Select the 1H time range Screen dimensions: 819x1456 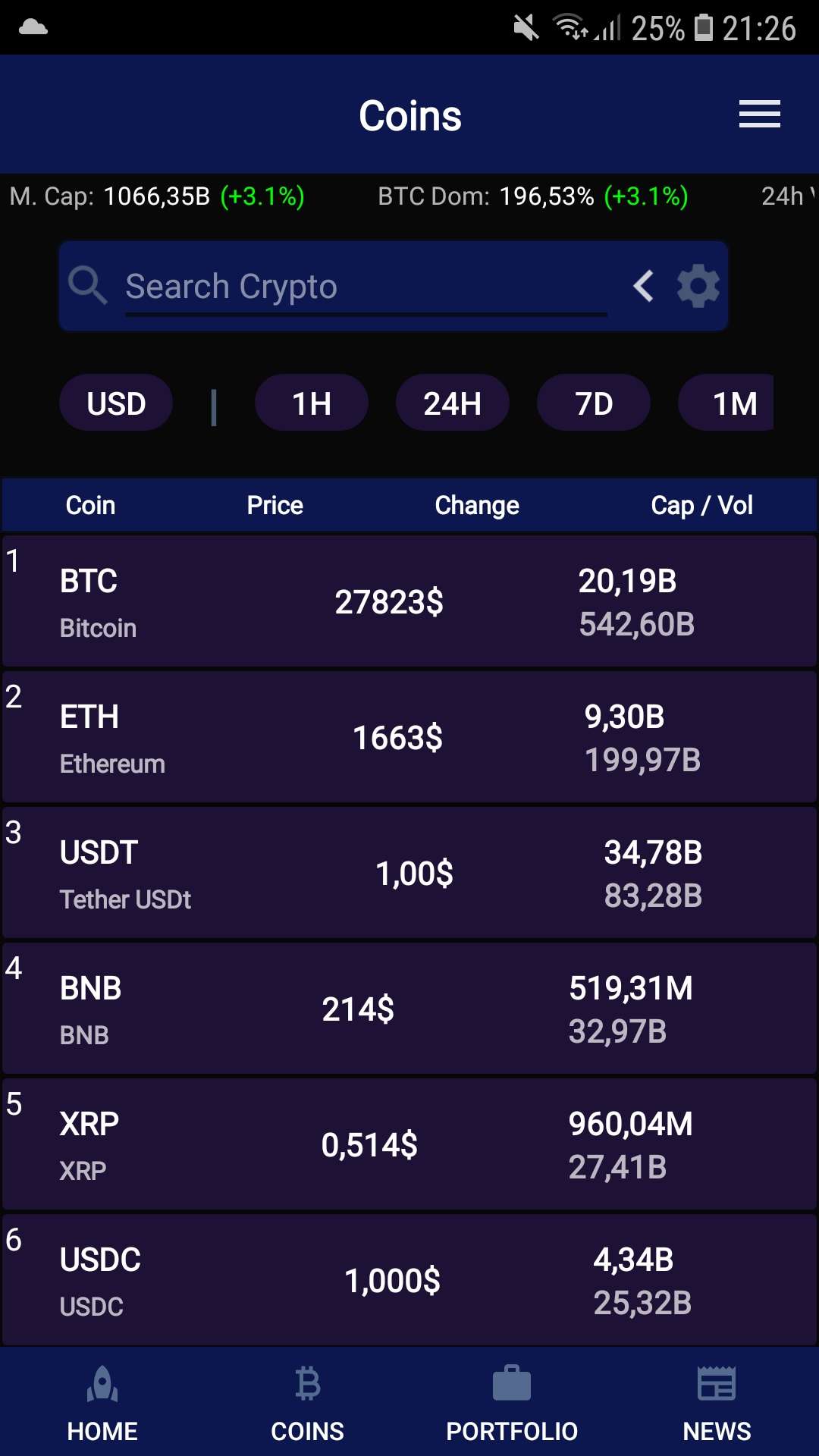(x=312, y=403)
